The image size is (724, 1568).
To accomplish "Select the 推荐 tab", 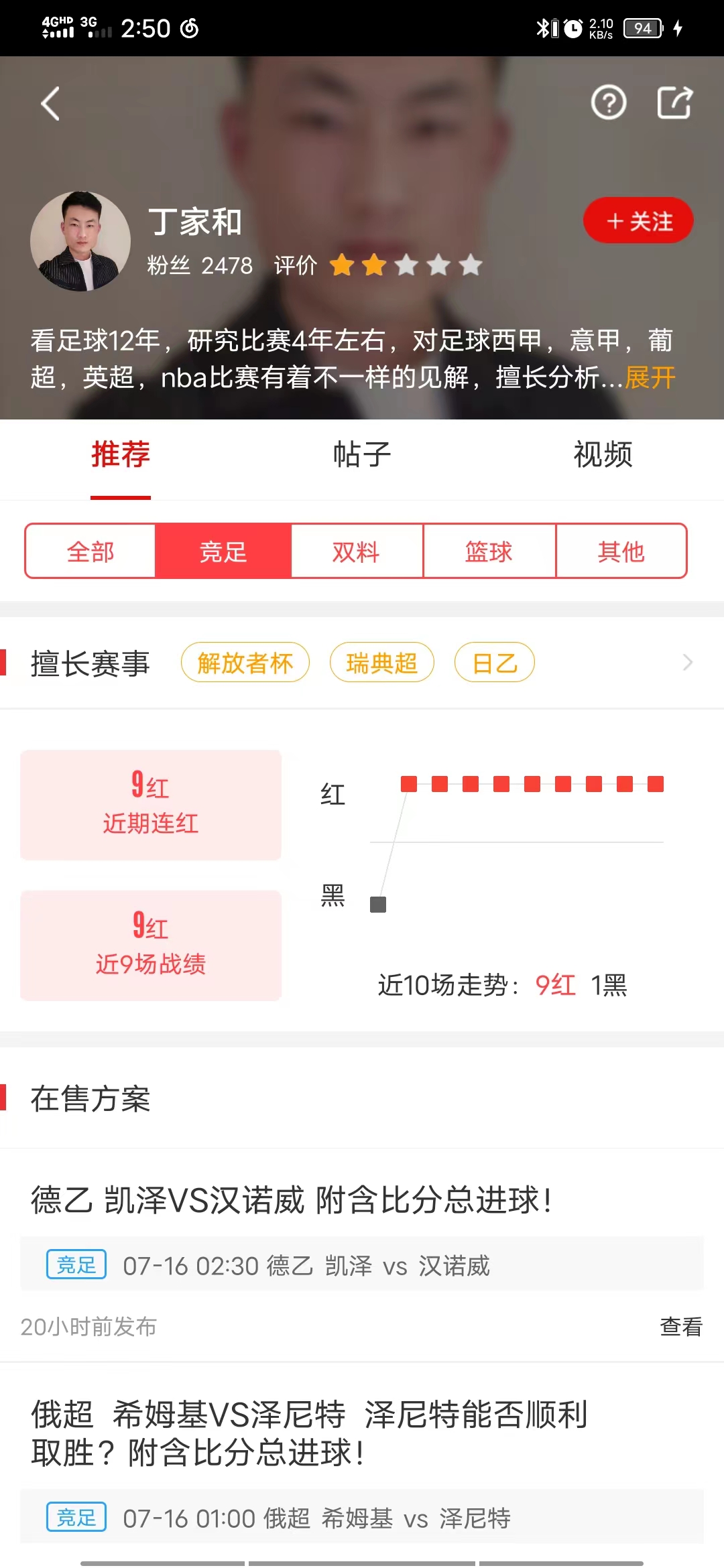I will click(x=121, y=454).
